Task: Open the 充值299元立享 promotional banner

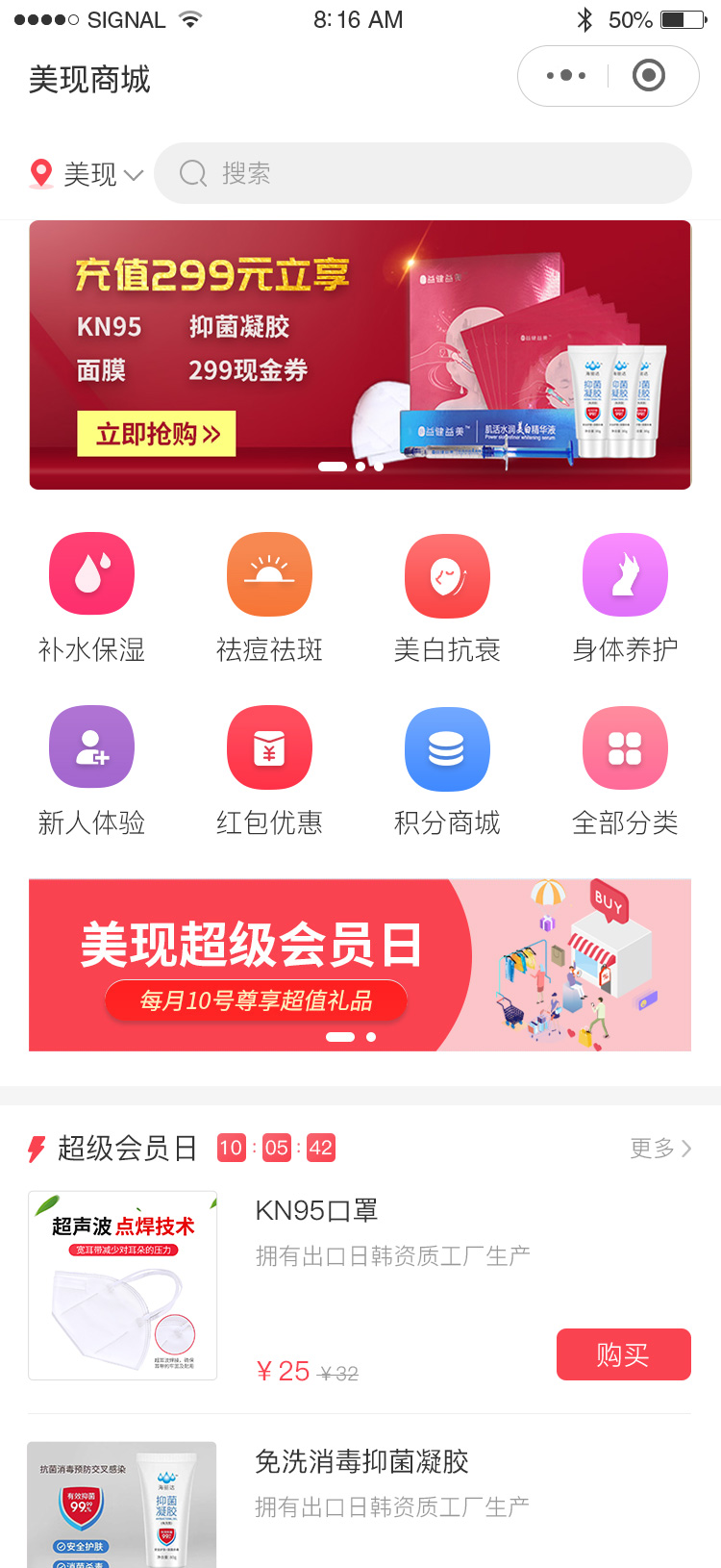Action: coord(360,355)
